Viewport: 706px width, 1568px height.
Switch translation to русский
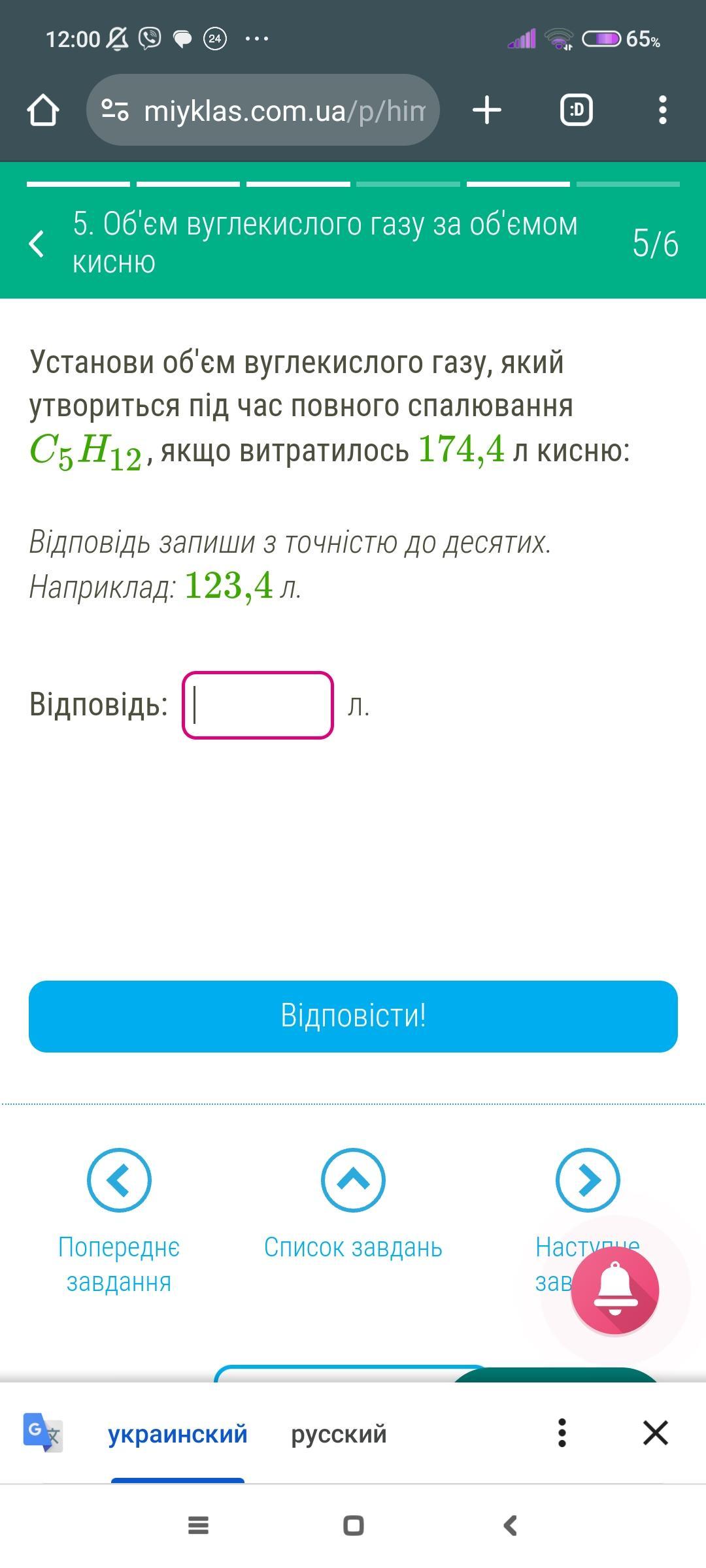pyautogui.click(x=339, y=1433)
